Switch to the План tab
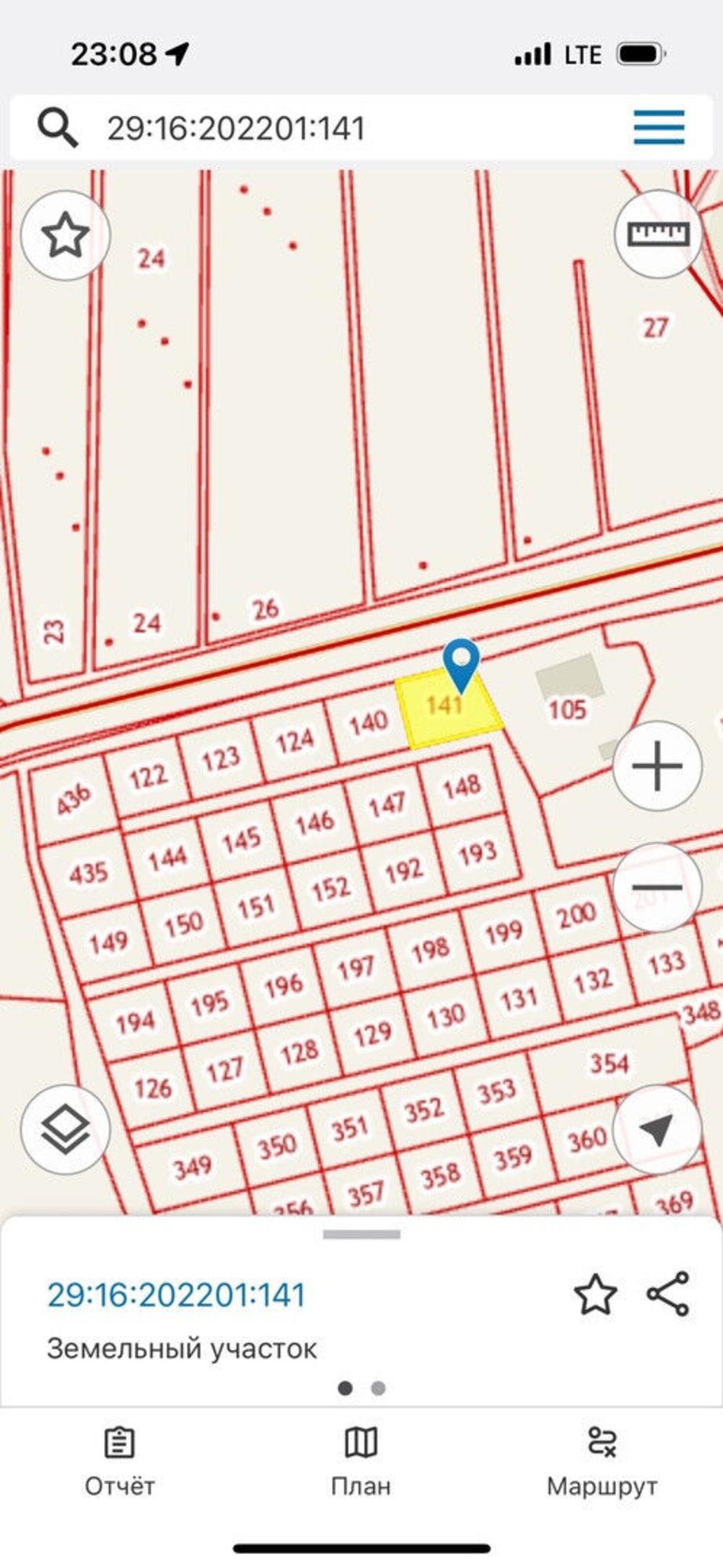 (361, 1462)
